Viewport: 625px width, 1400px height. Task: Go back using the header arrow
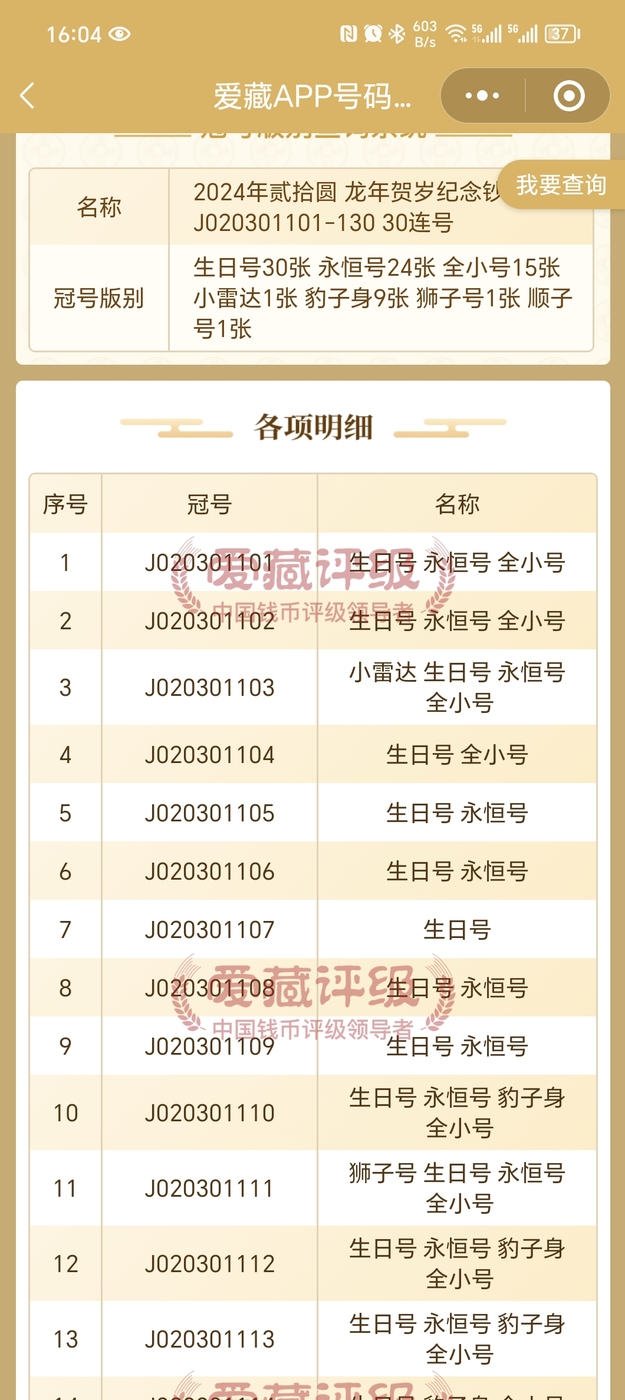point(28,96)
